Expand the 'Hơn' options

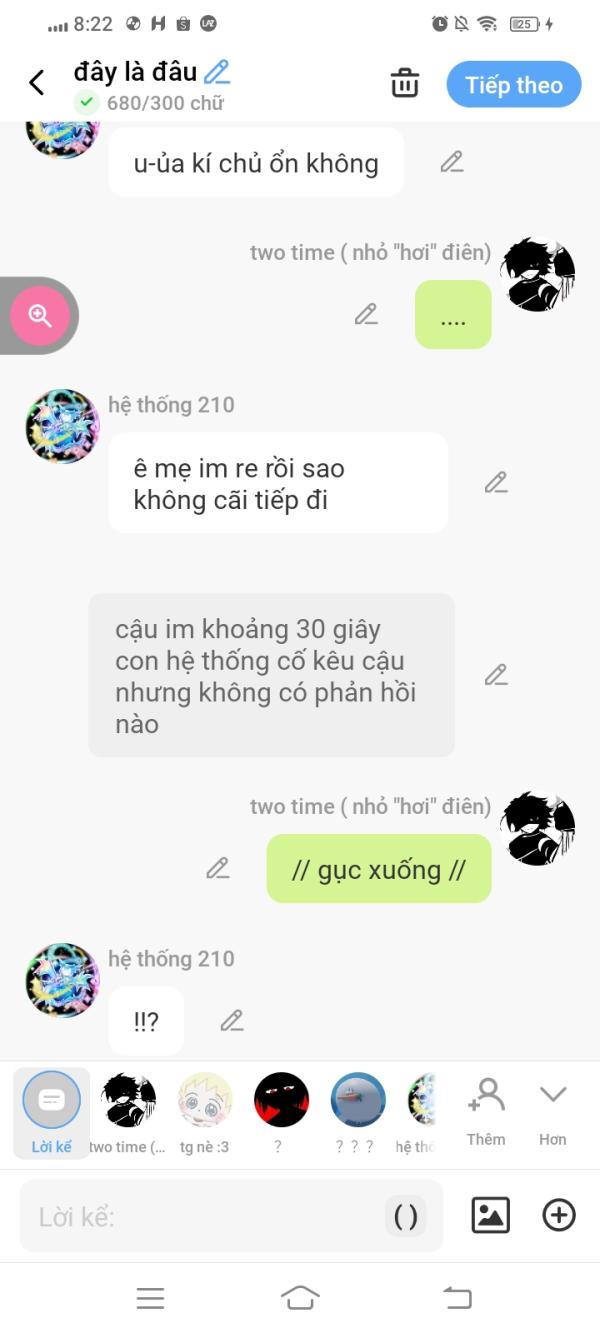pos(553,1111)
